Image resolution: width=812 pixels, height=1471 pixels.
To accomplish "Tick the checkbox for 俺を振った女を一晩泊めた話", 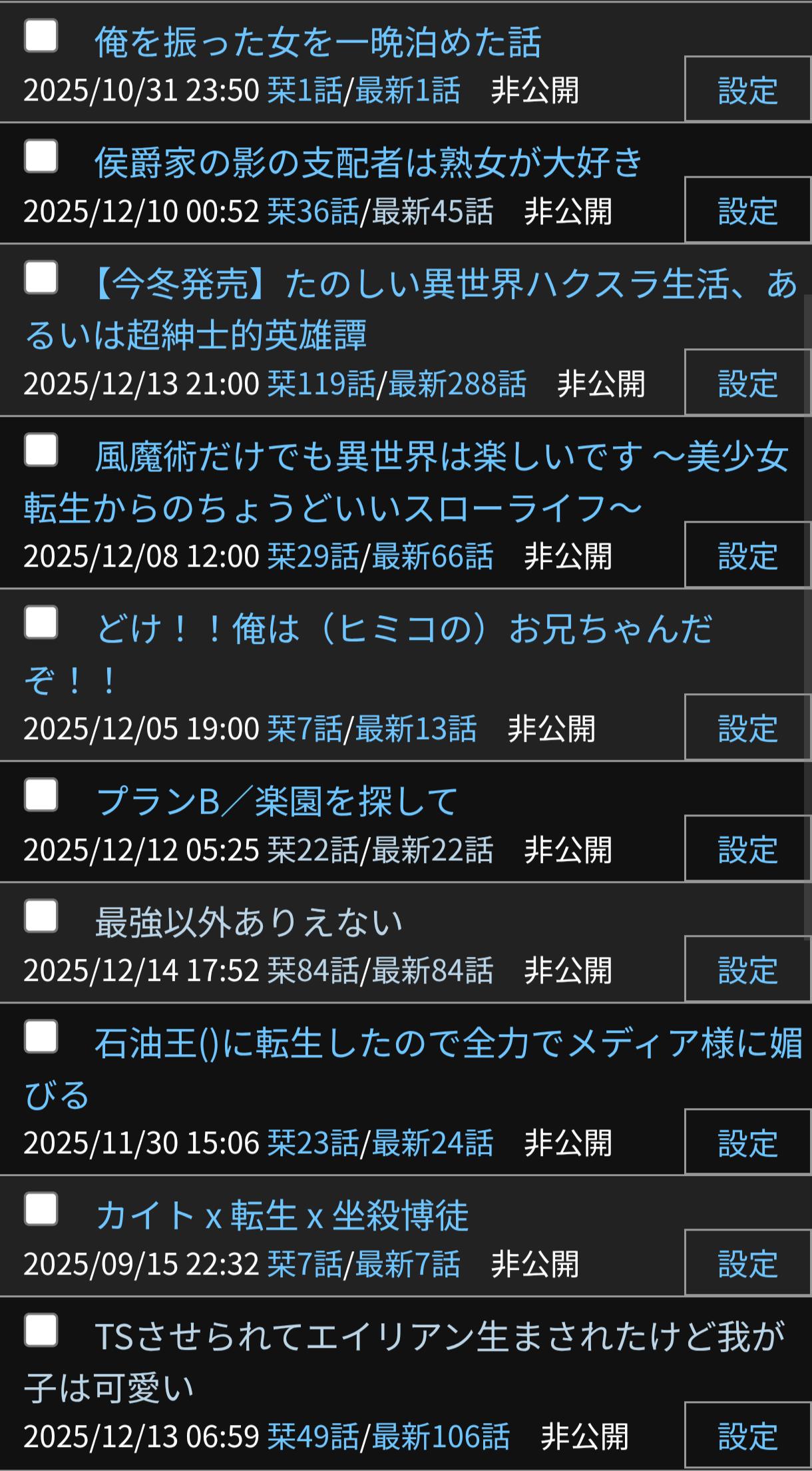I will [x=41, y=36].
